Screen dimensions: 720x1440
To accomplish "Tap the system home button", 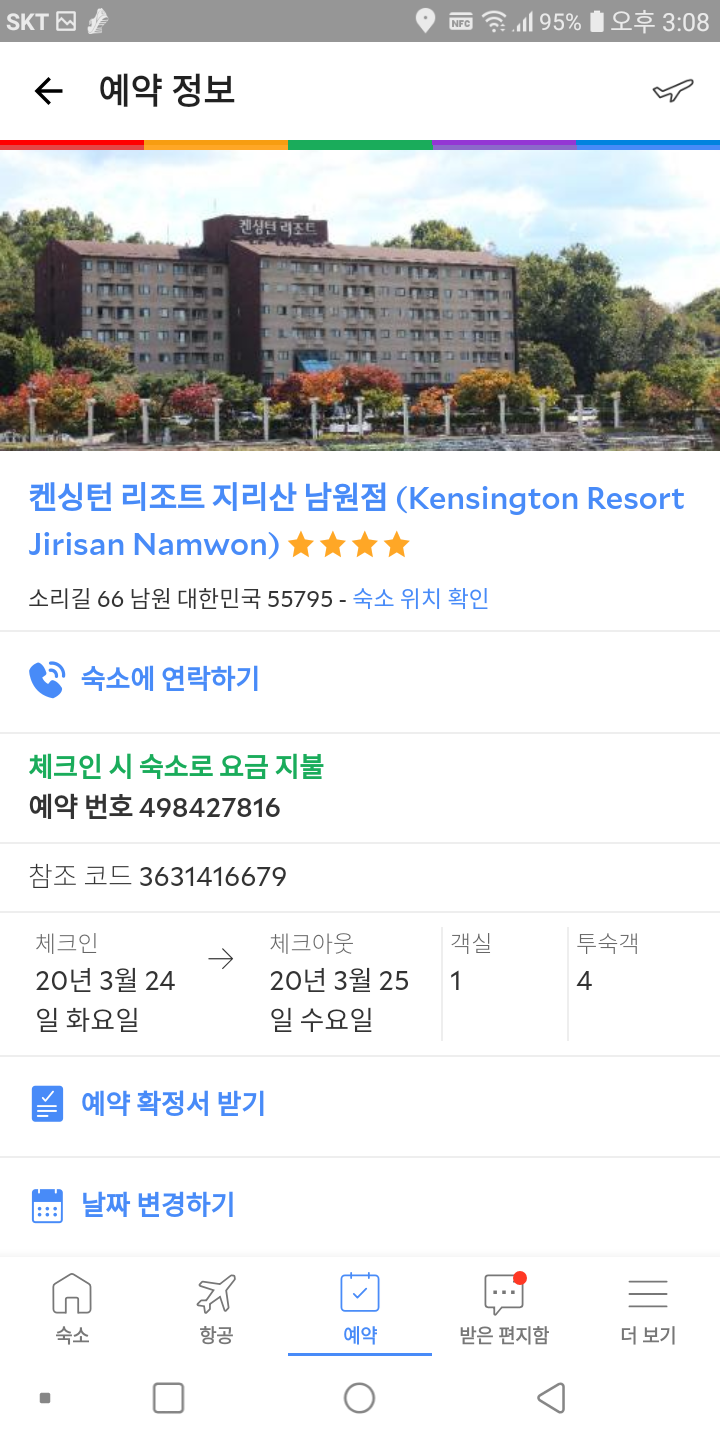I will [359, 1398].
